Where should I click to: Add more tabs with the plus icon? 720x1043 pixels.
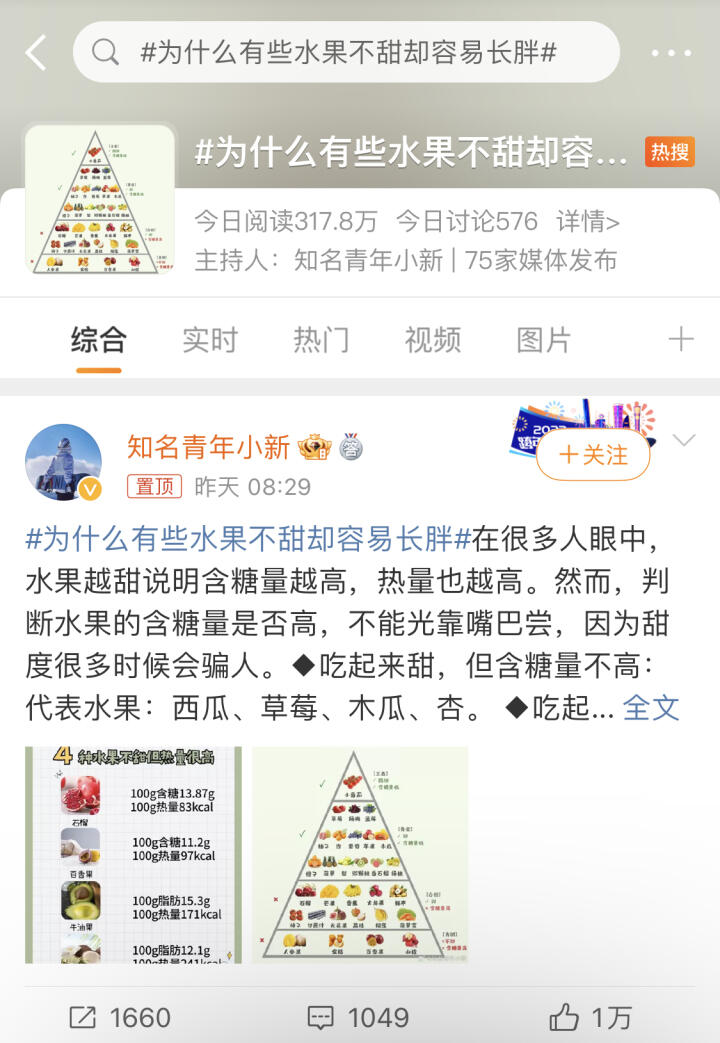[681, 340]
